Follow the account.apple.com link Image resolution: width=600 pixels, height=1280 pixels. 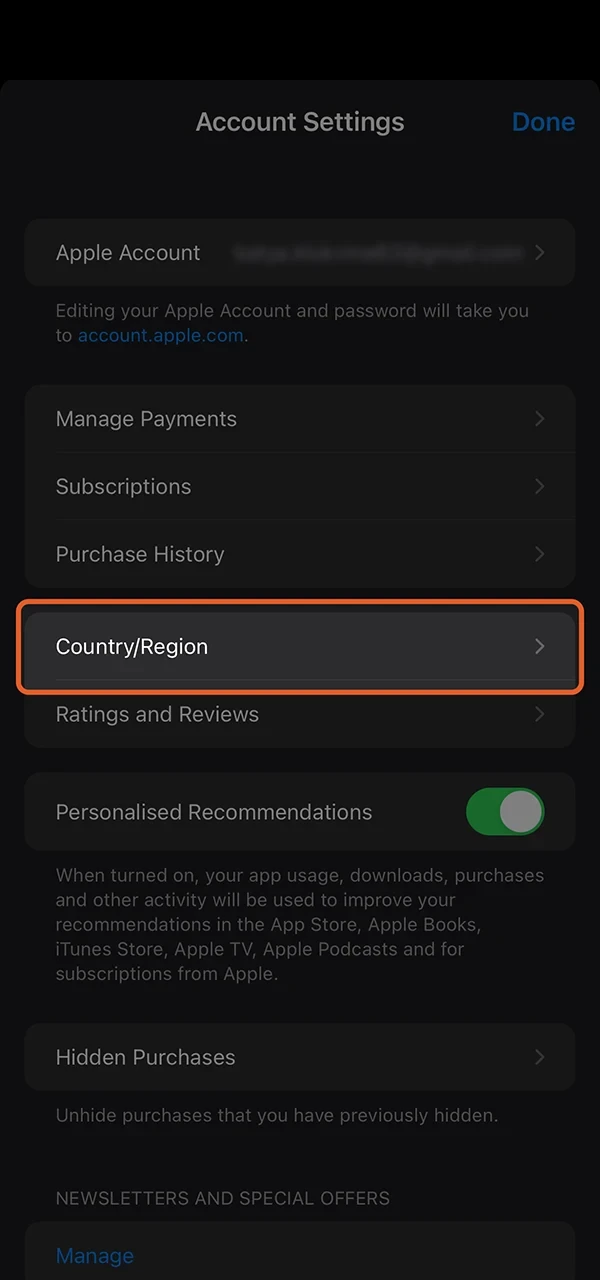point(160,336)
